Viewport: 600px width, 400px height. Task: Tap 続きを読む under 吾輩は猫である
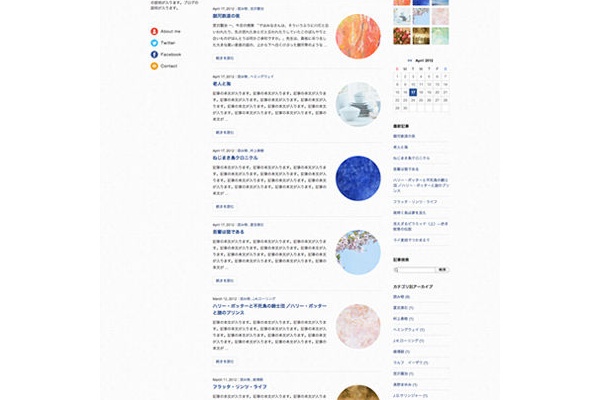(224, 280)
